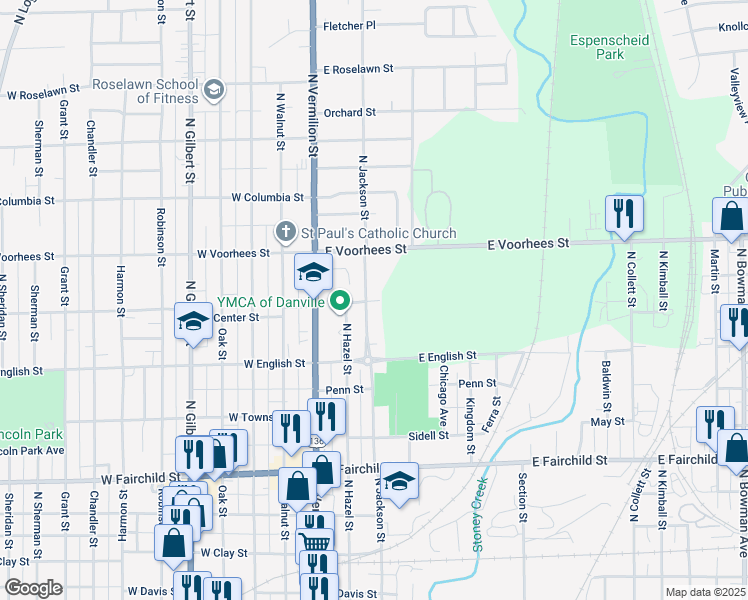Tap school marker on E Fairchild near N Jackson St
This screenshot has height=600, width=748.
coord(399,482)
